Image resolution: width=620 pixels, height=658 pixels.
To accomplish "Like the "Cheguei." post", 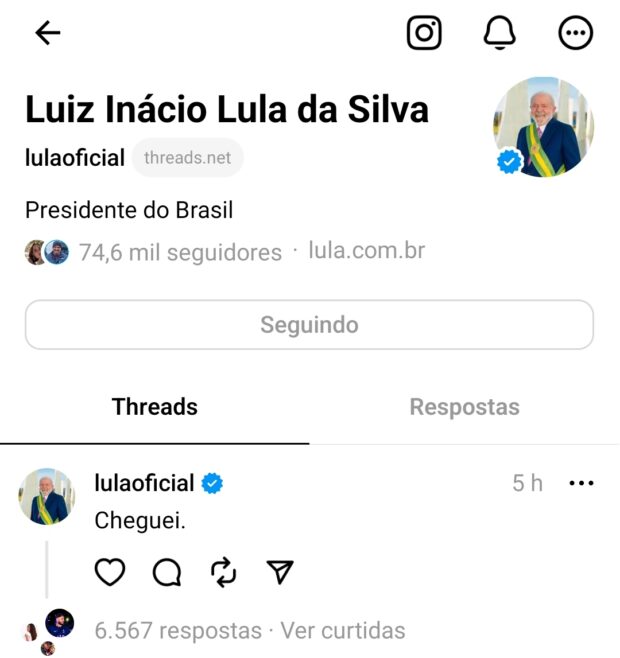I will pyautogui.click(x=110, y=572).
